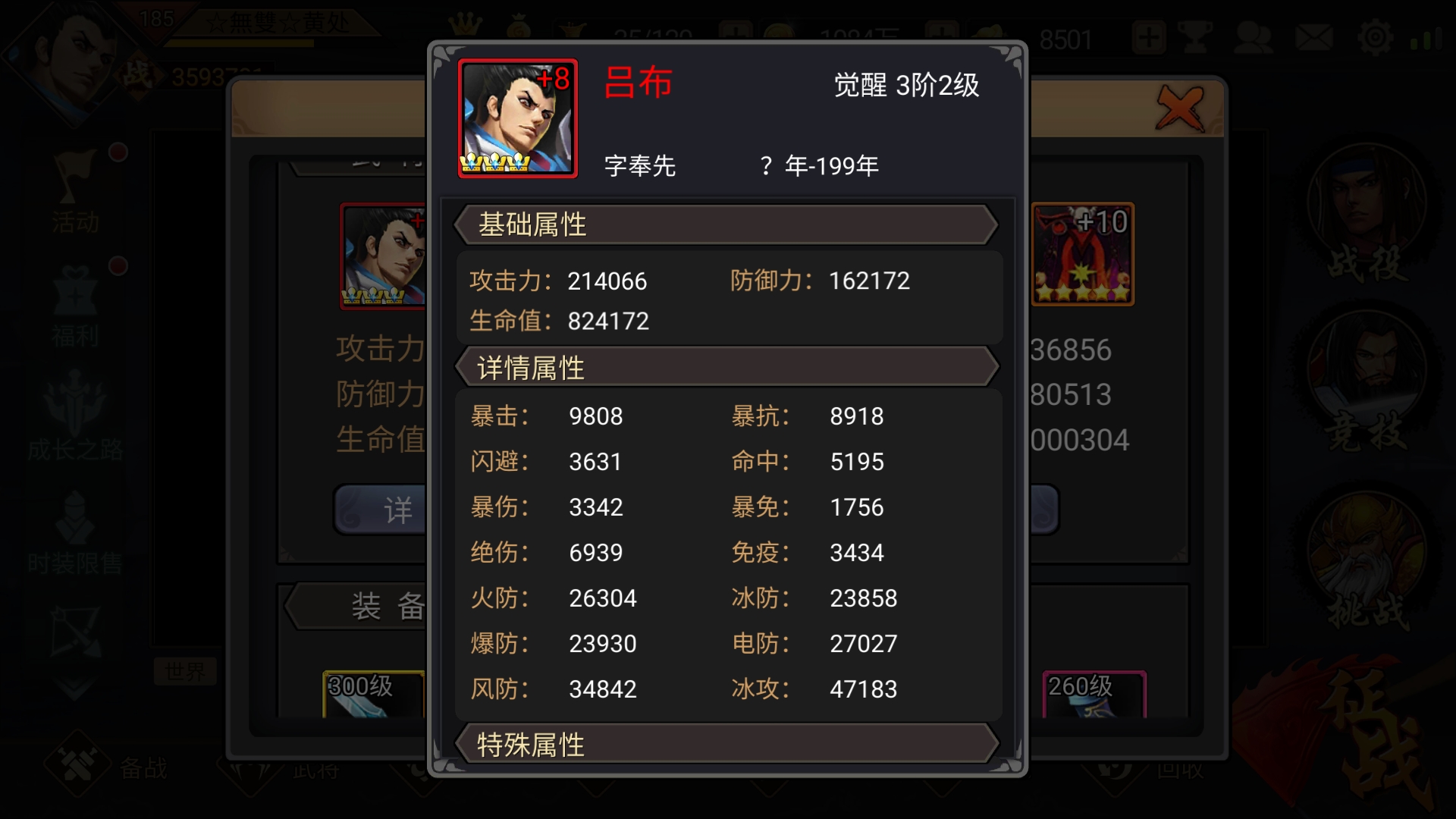1456x819 pixels.
Task: Open the mail envelope icon
Action: pyautogui.click(x=1313, y=37)
